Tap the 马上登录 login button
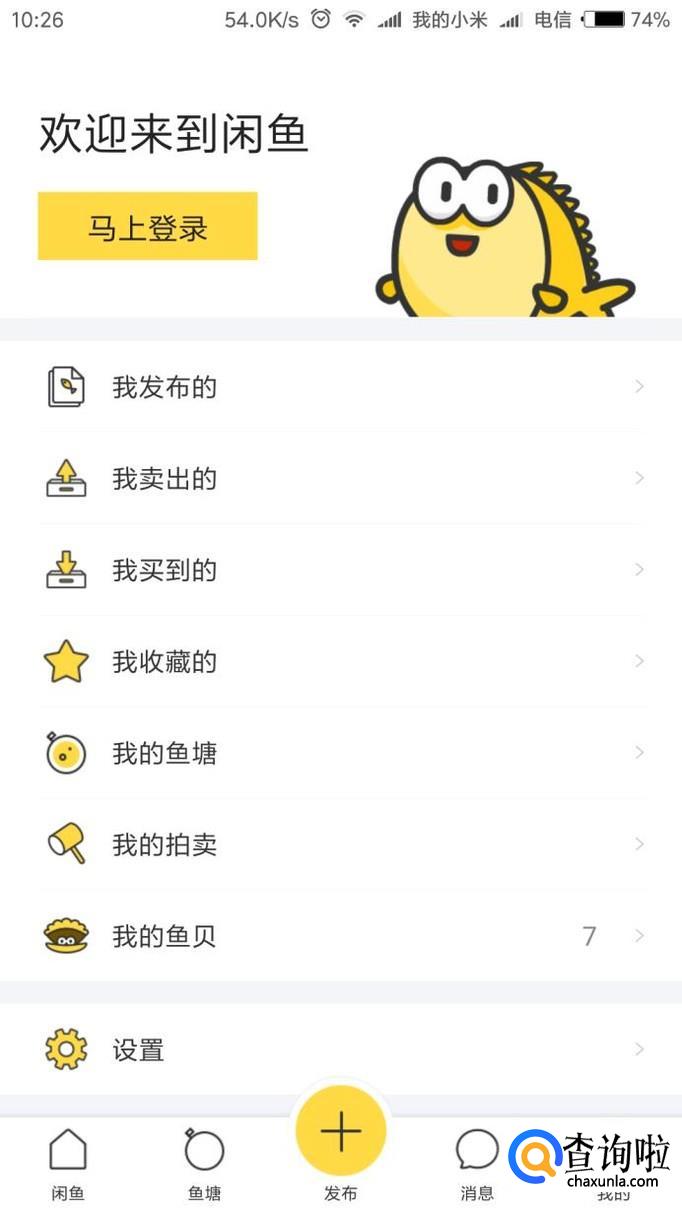The height and width of the screenshot is (1212, 682). pyautogui.click(x=147, y=226)
